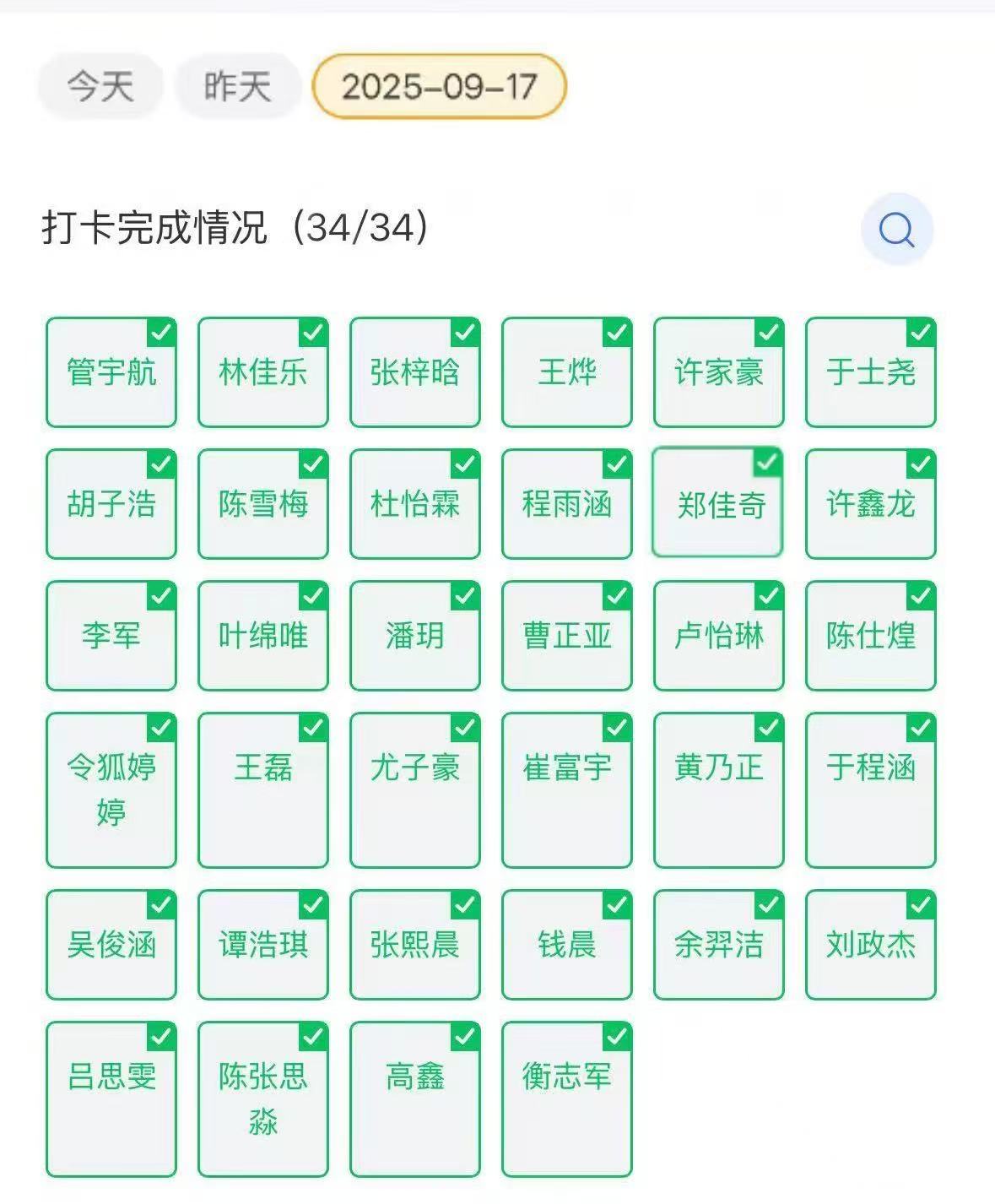
Task: Tap the 王烨 student card
Action: point(567,372)
